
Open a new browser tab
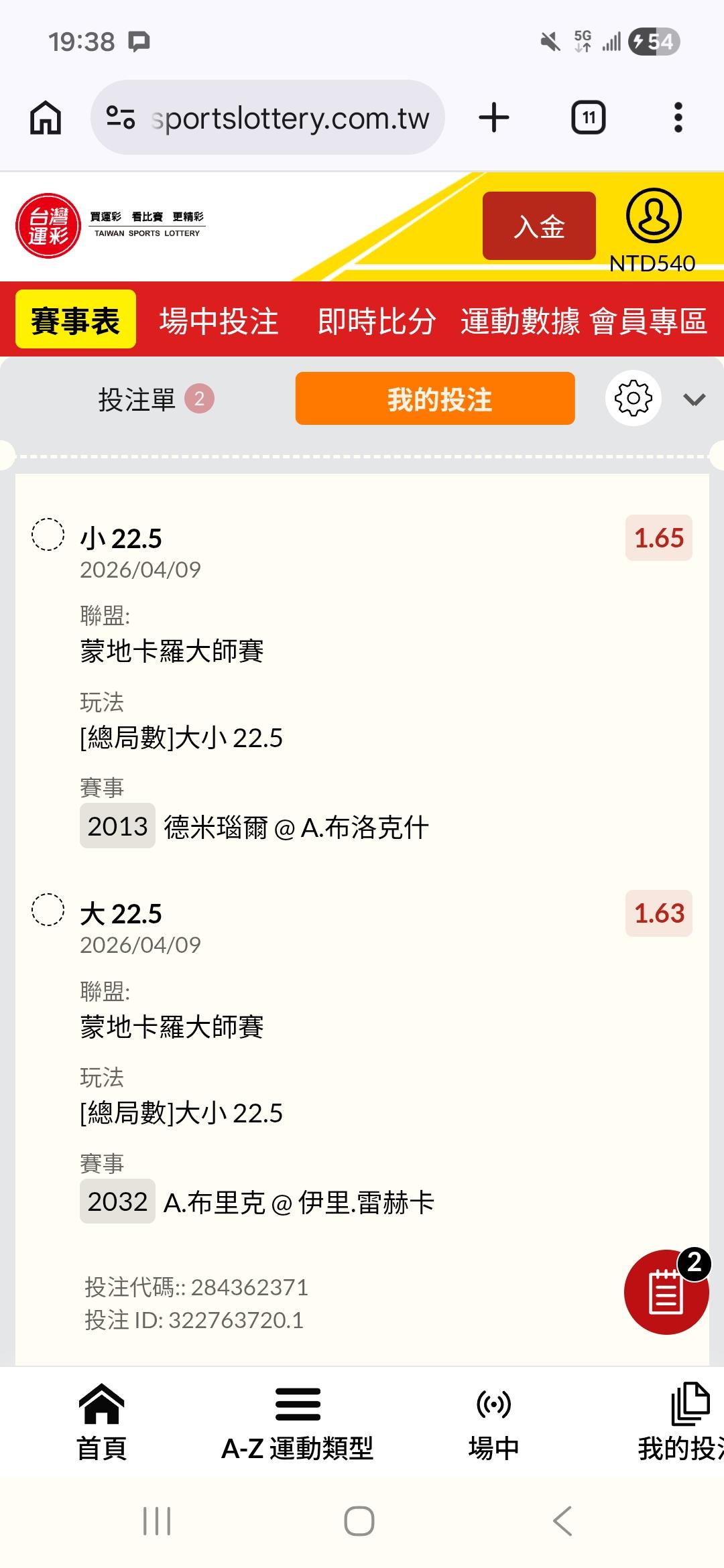click(x=494, y=118)
